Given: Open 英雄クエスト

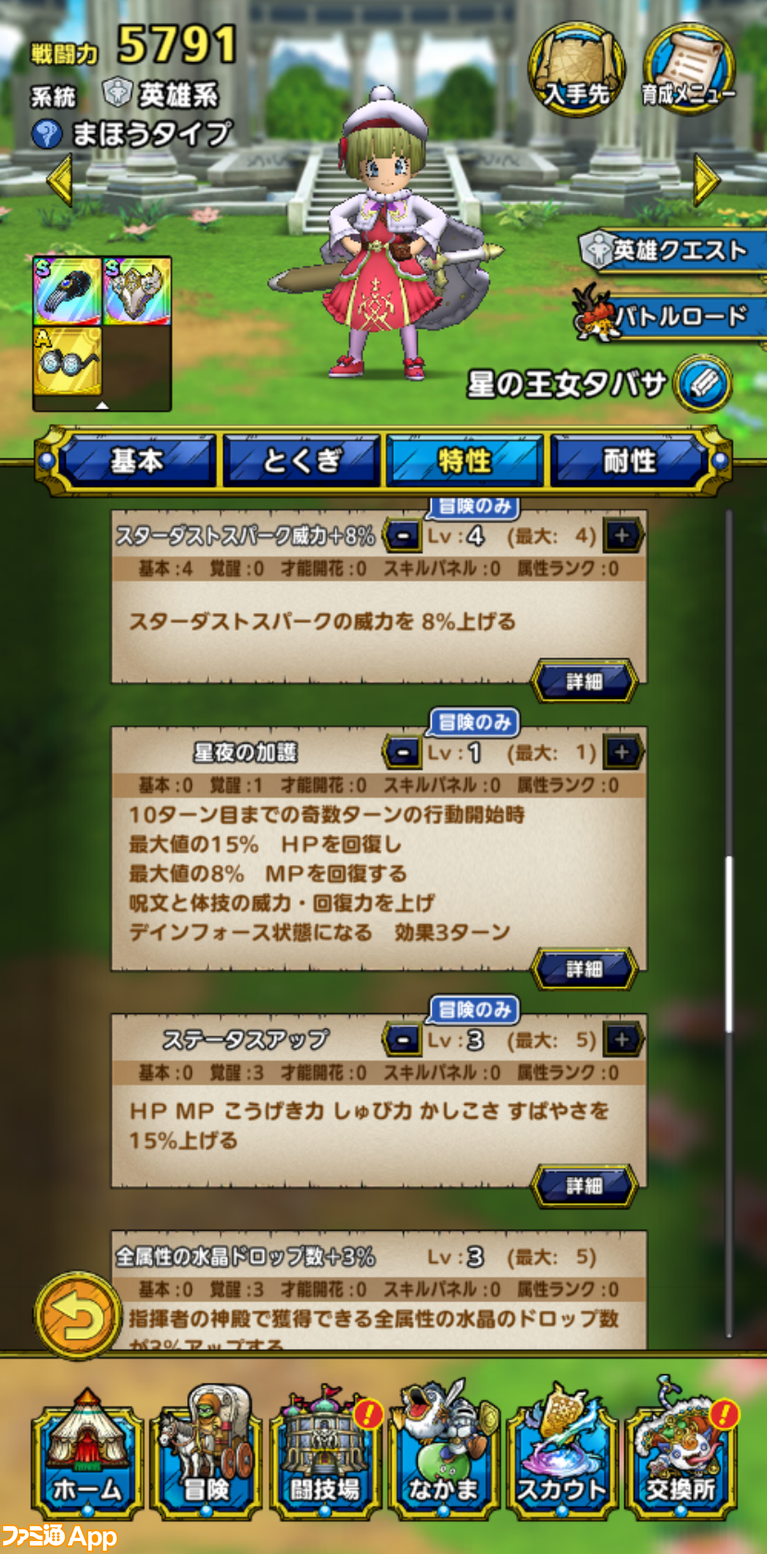Looking at the screenshot, I should click(672, 251).
